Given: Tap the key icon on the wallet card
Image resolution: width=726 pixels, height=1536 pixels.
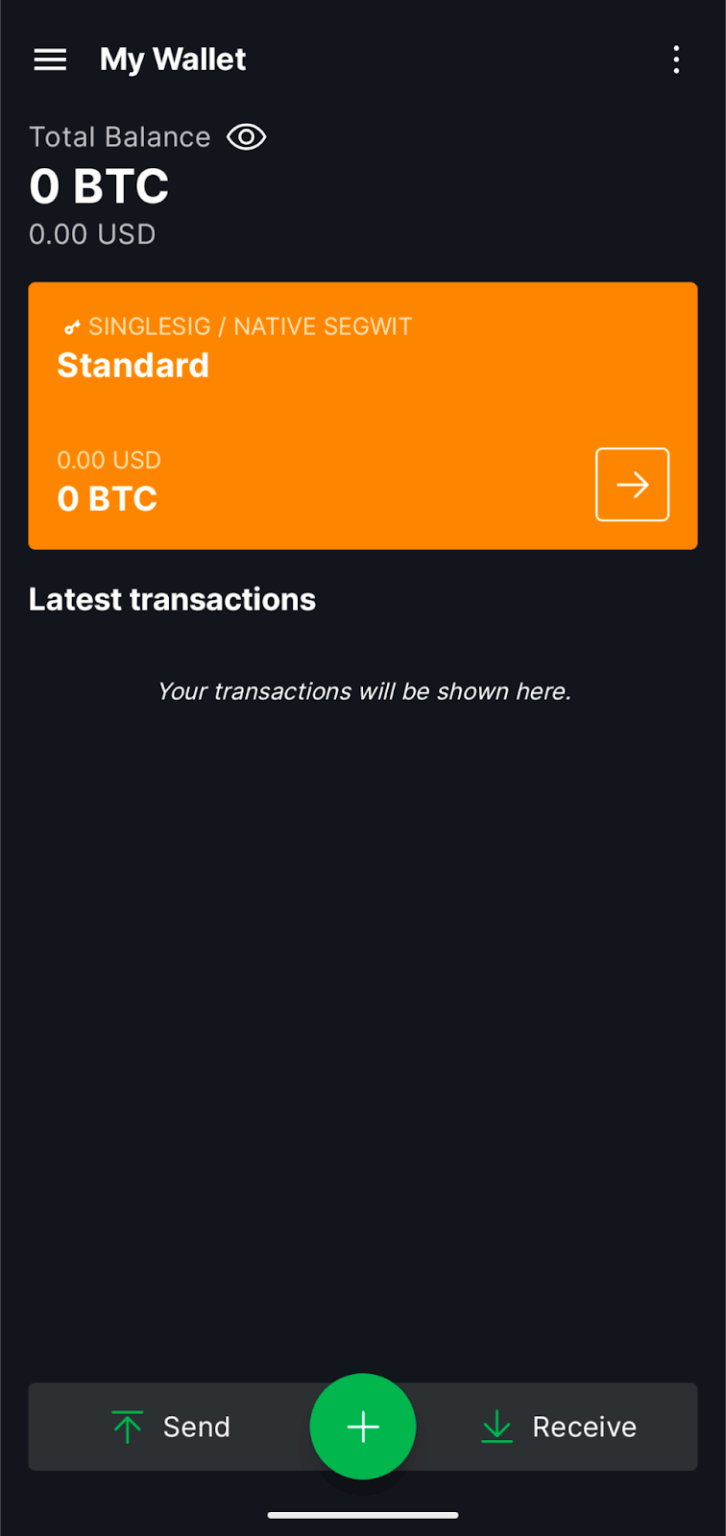Looking at the screenshot, I should [70, 326].
